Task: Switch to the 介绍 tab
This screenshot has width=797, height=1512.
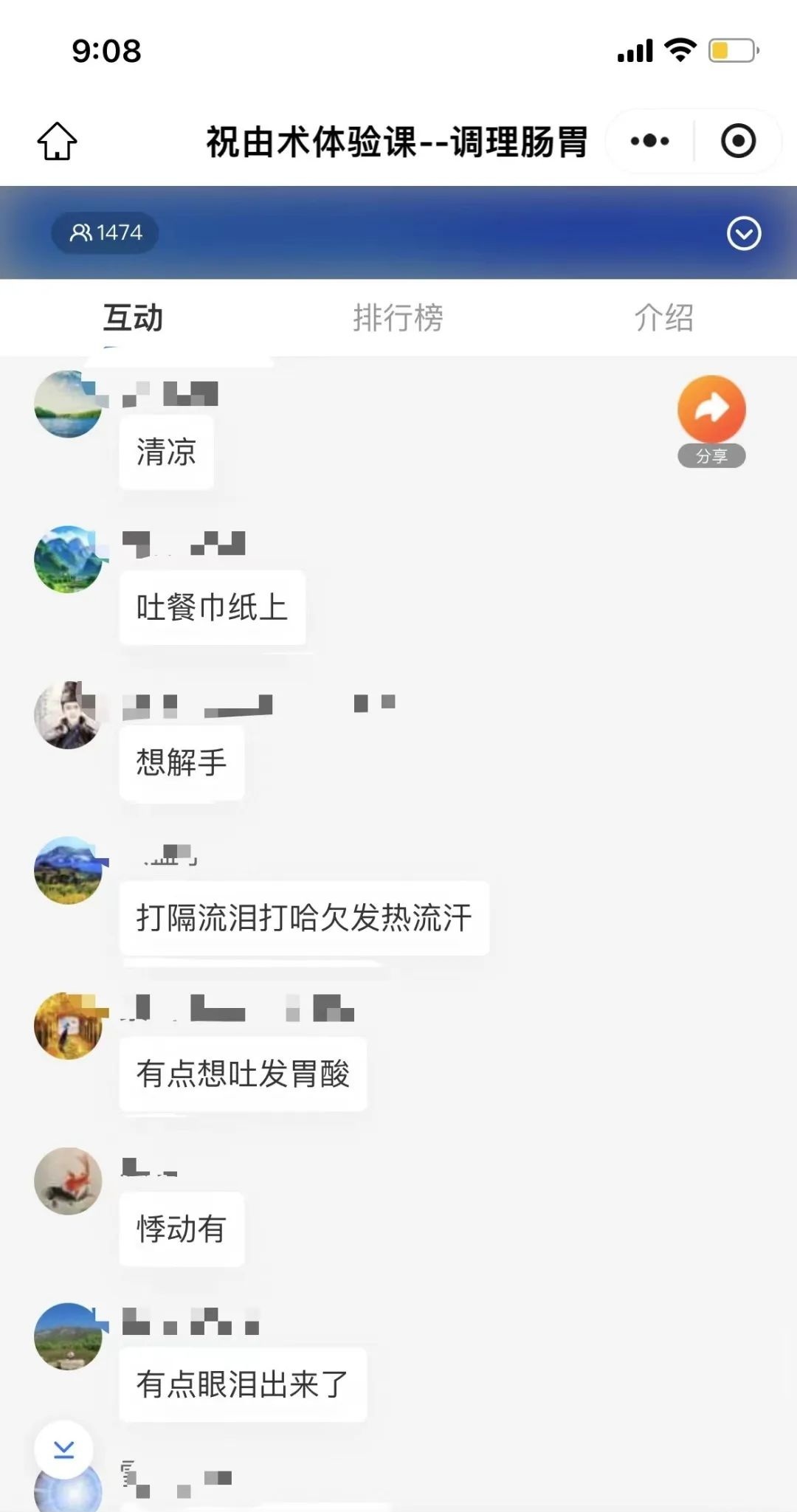Action: (663, 318)
